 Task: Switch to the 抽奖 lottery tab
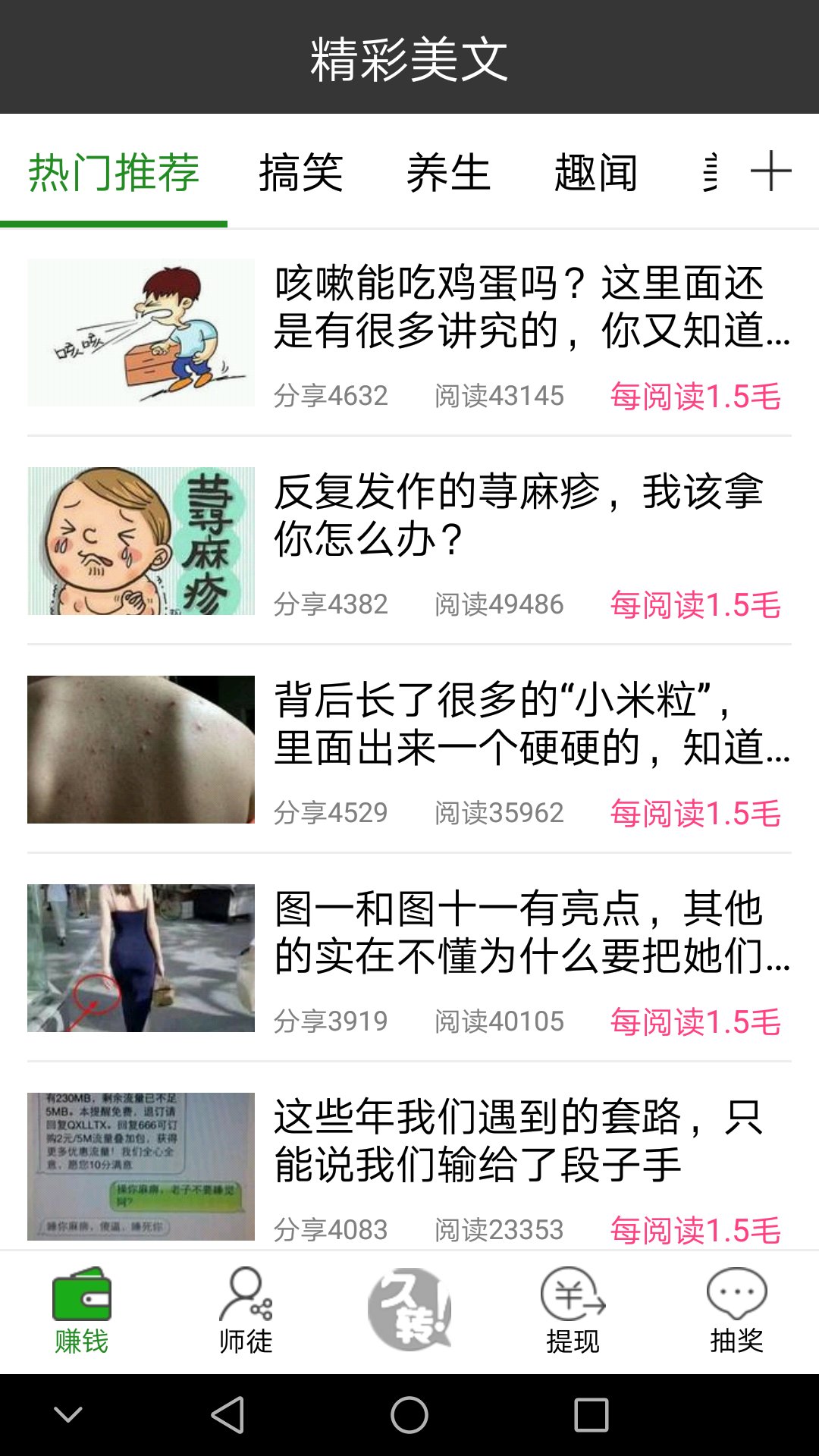[736, 1312]
